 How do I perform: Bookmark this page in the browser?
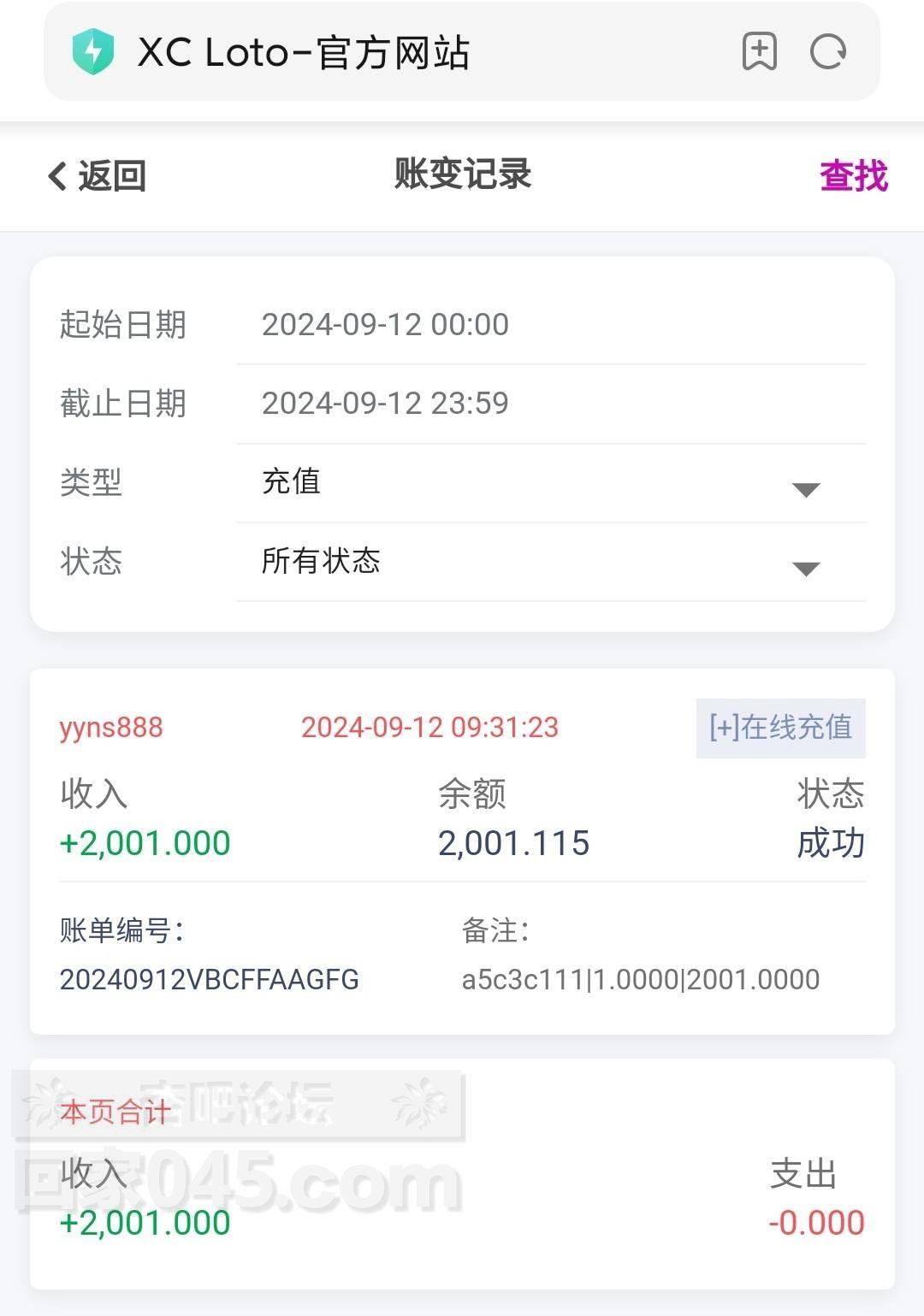(x=759, y=52)
